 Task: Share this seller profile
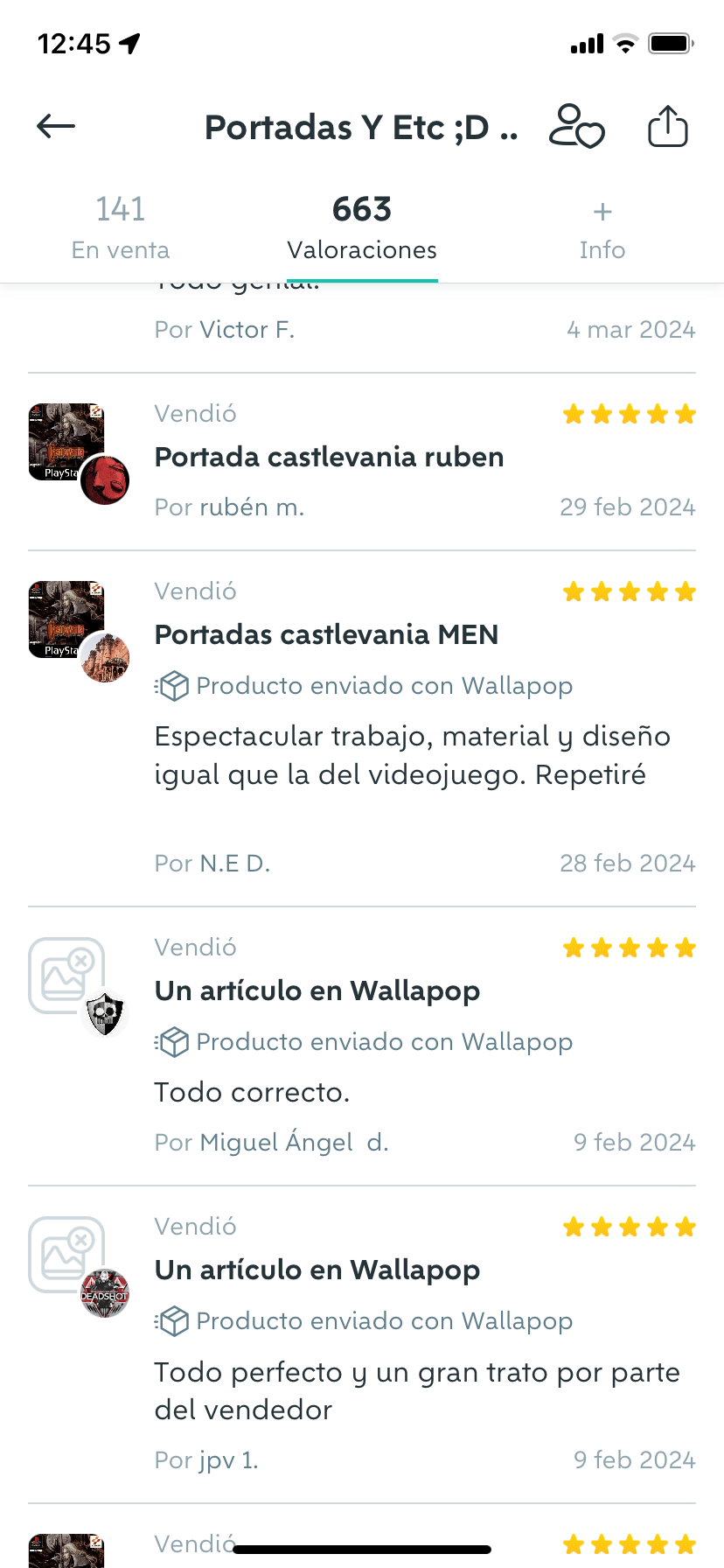click(668, 127)
